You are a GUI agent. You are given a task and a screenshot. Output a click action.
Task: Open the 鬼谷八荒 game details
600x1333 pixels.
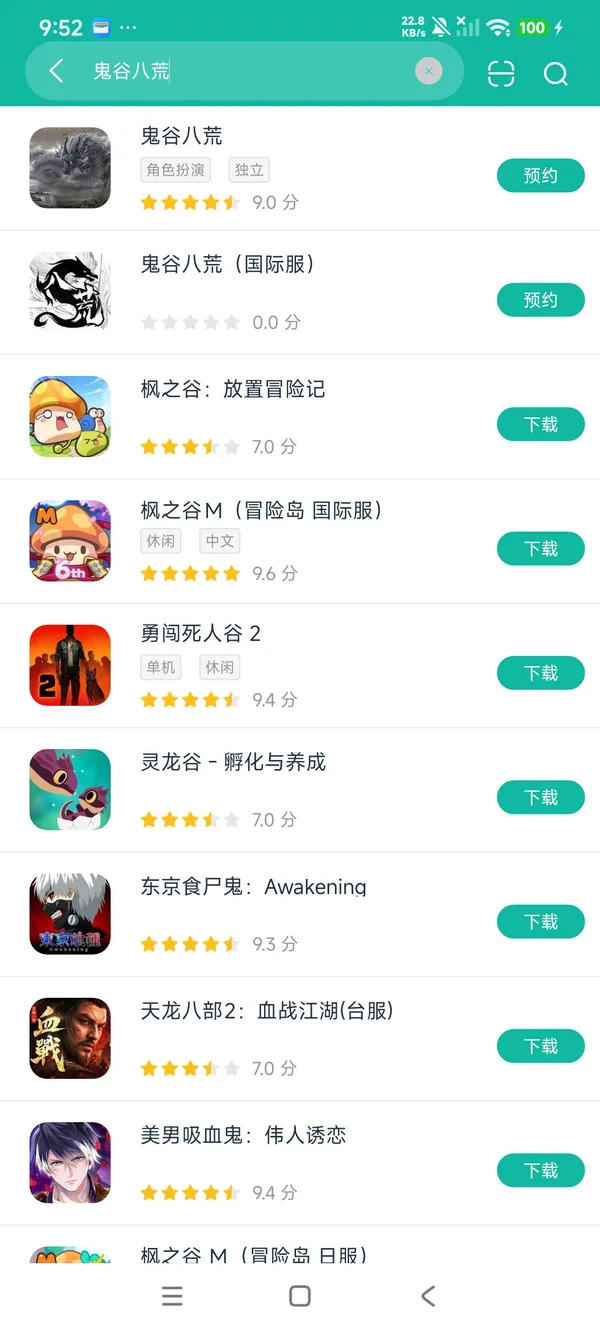point(181,137)
